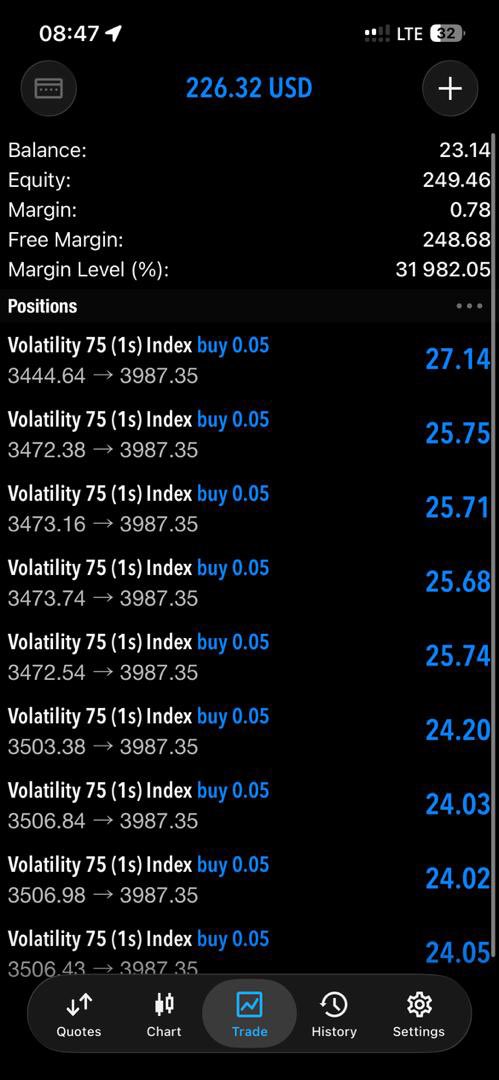Open the position showing profit 25.68
499x1080 pixels.
250,583
